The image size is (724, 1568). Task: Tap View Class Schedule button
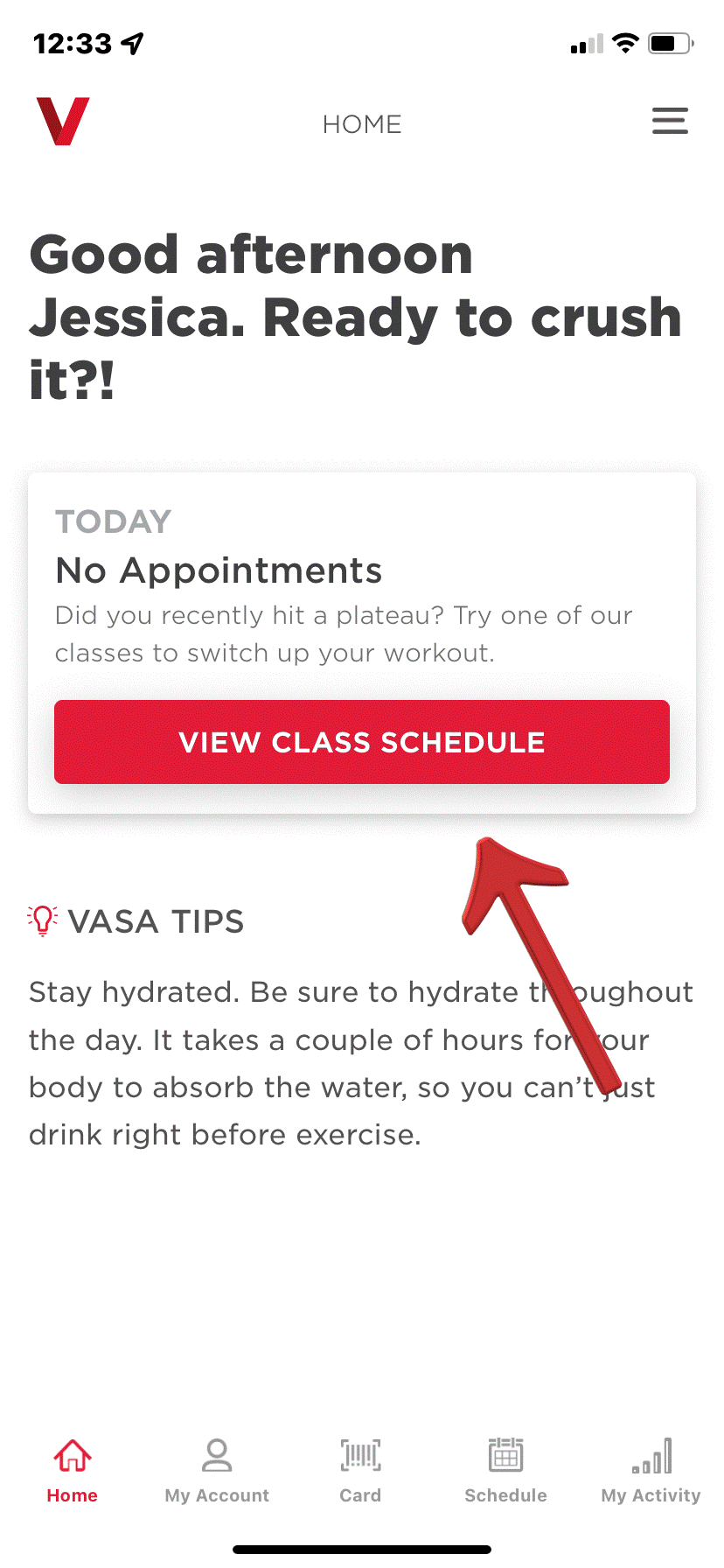coord(362,741)
